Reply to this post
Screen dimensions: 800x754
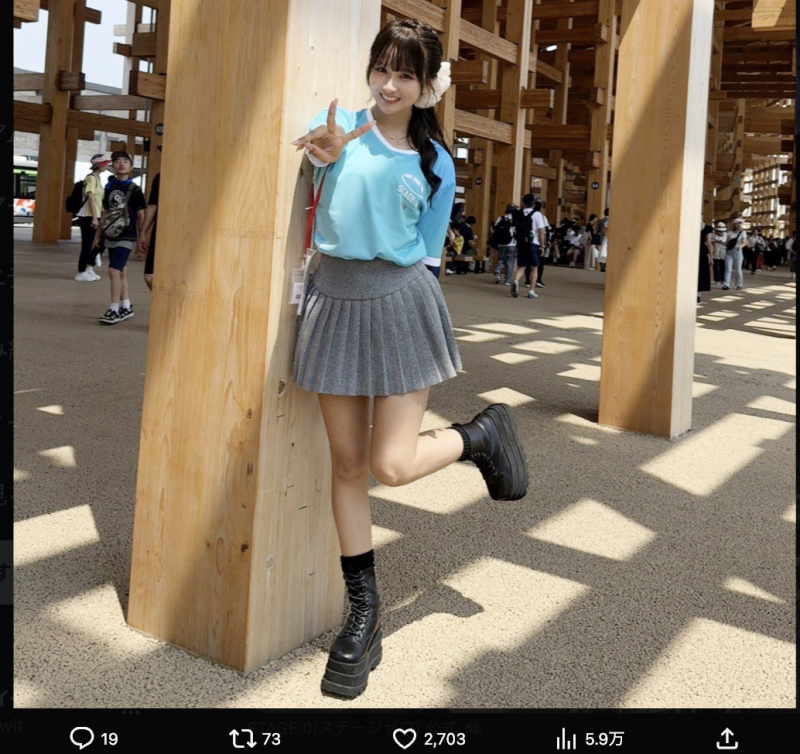click(x=82, y=738)
